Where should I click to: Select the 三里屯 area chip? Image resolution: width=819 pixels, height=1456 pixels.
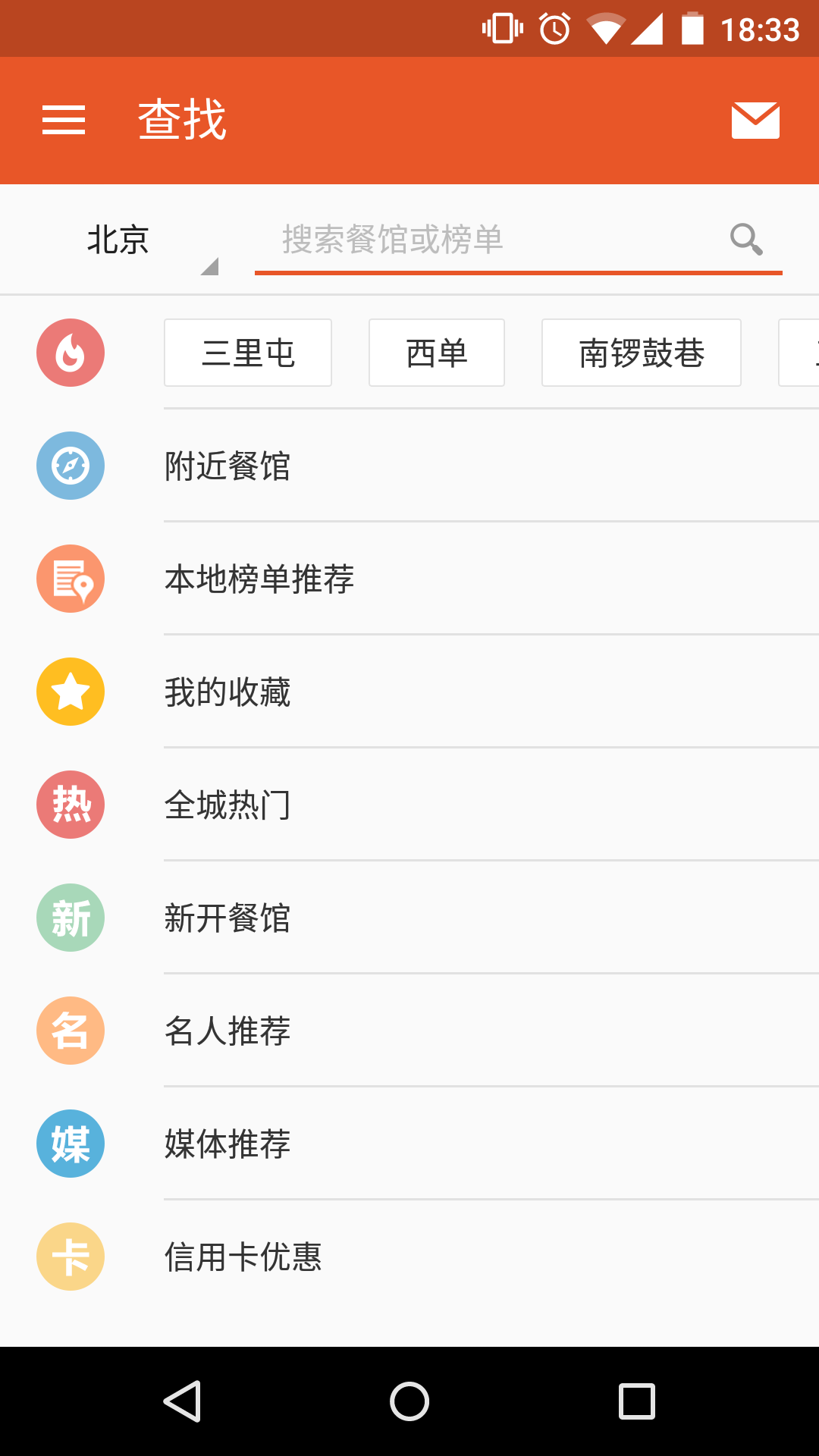tap(248, 353)
